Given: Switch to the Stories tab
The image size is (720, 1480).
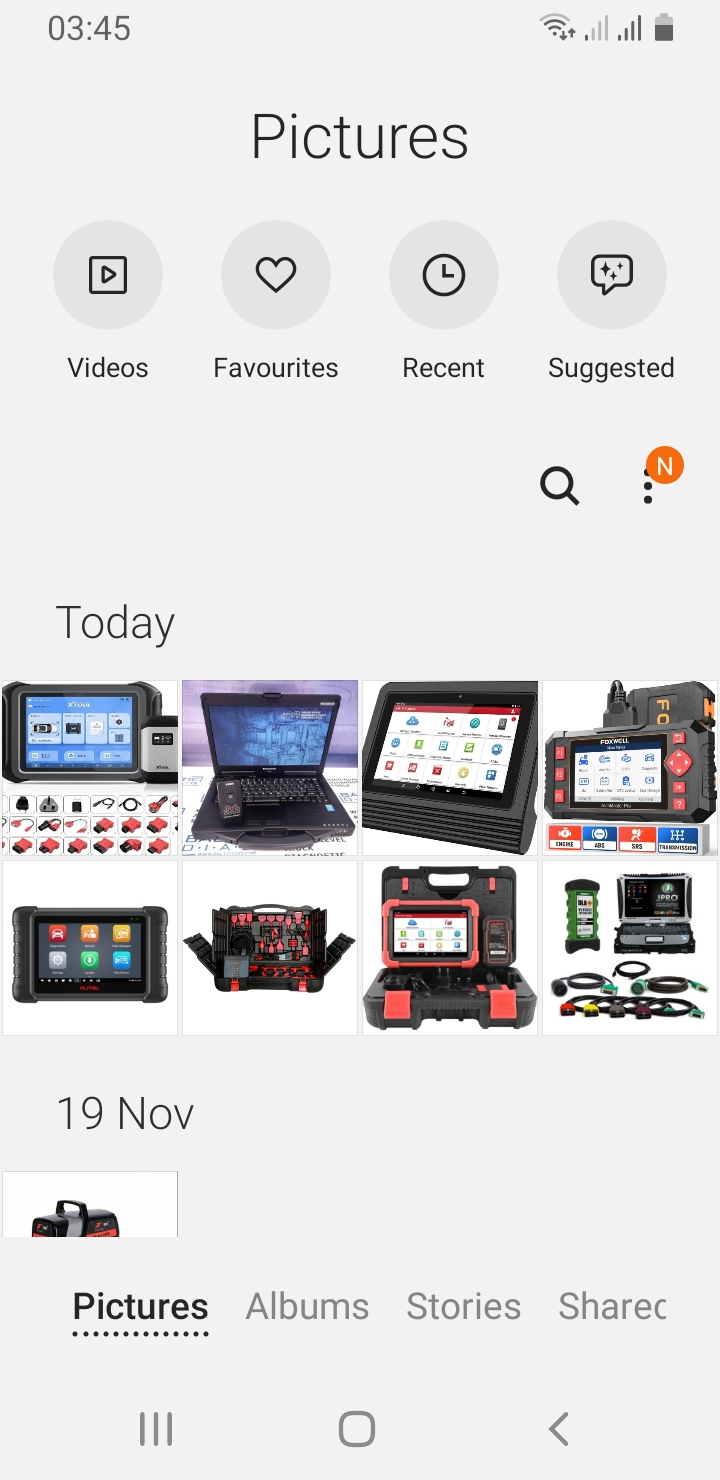Looking at the screenshot, I should click(463, 1306).
